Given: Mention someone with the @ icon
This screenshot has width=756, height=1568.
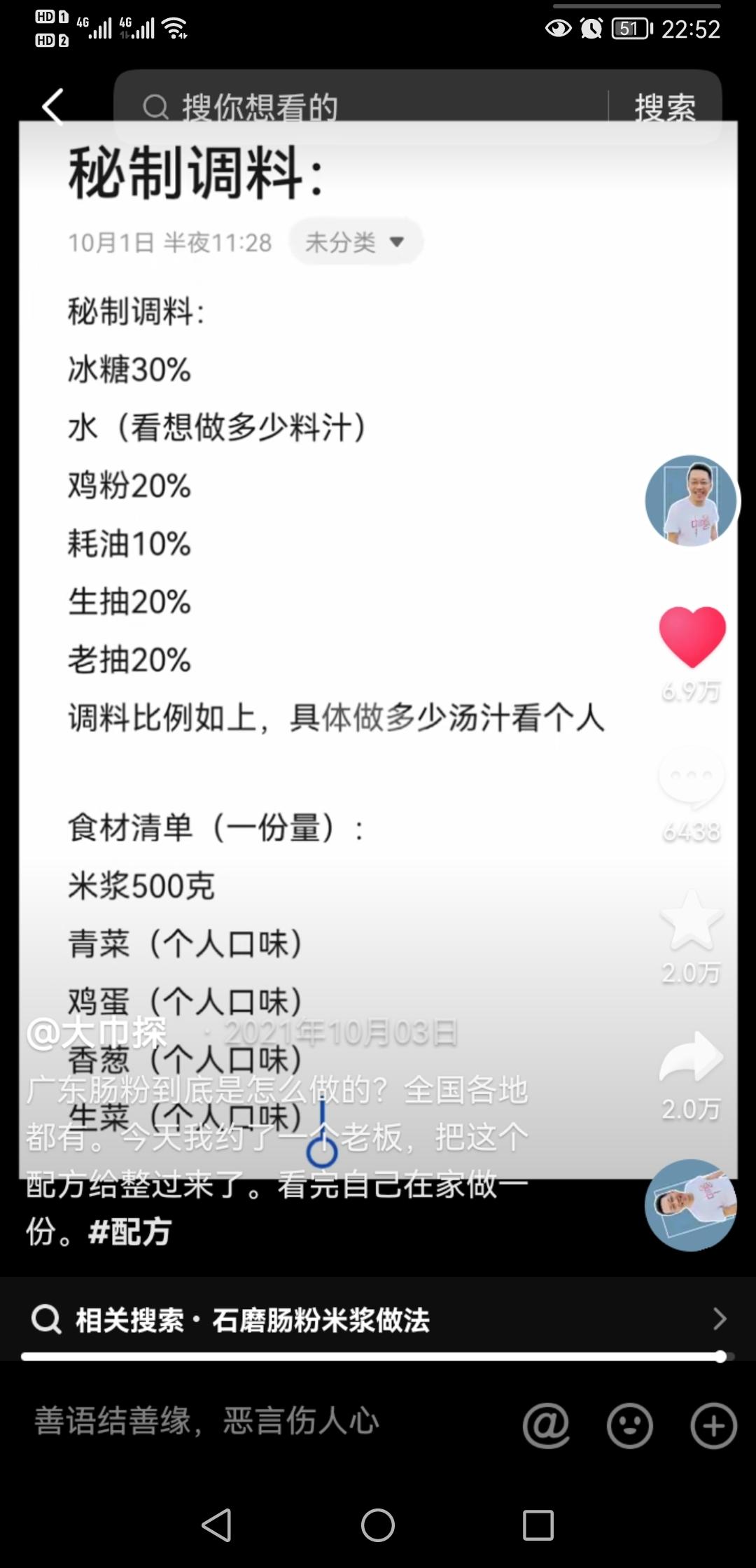Looking at the screenshot, I should [546, 1425].
